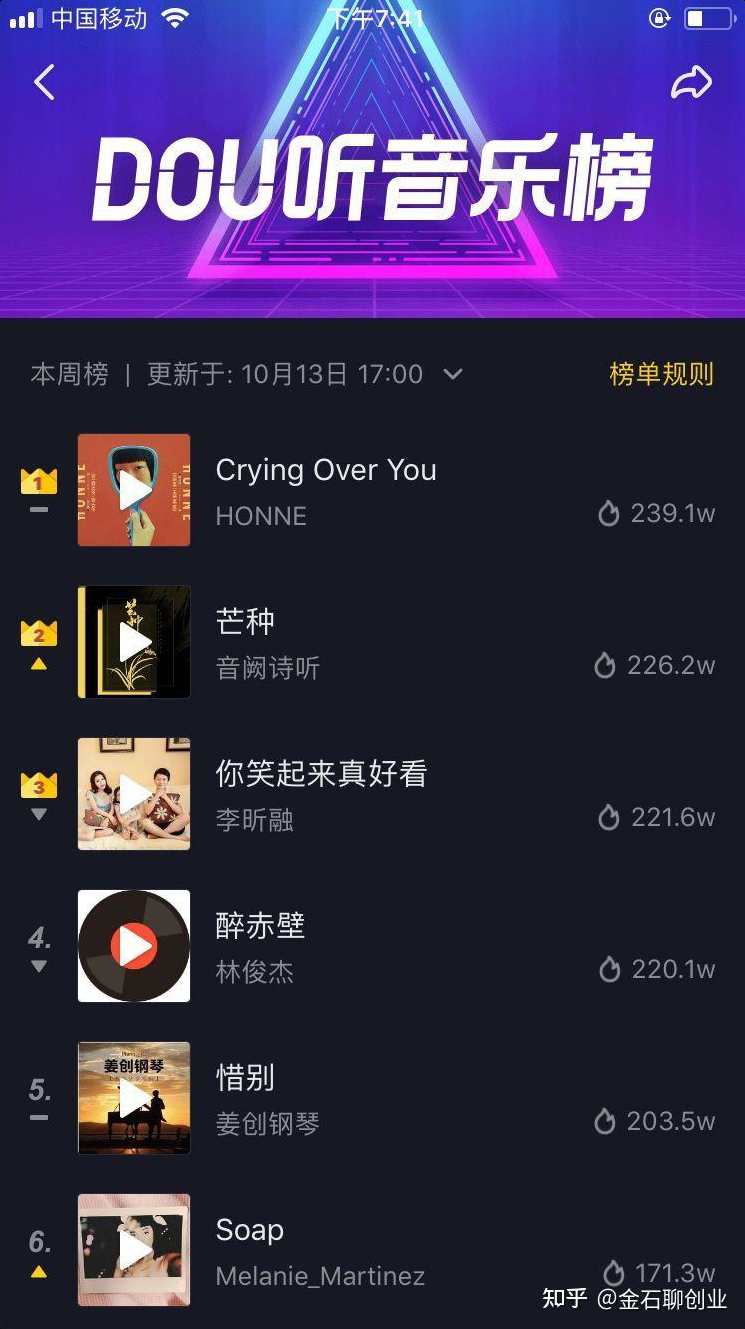Image resolution: width=745 pixels, height=1329 pixels.
Task: Play 醉赤壁 on the vinyl record cover
Action: point(133,945)
